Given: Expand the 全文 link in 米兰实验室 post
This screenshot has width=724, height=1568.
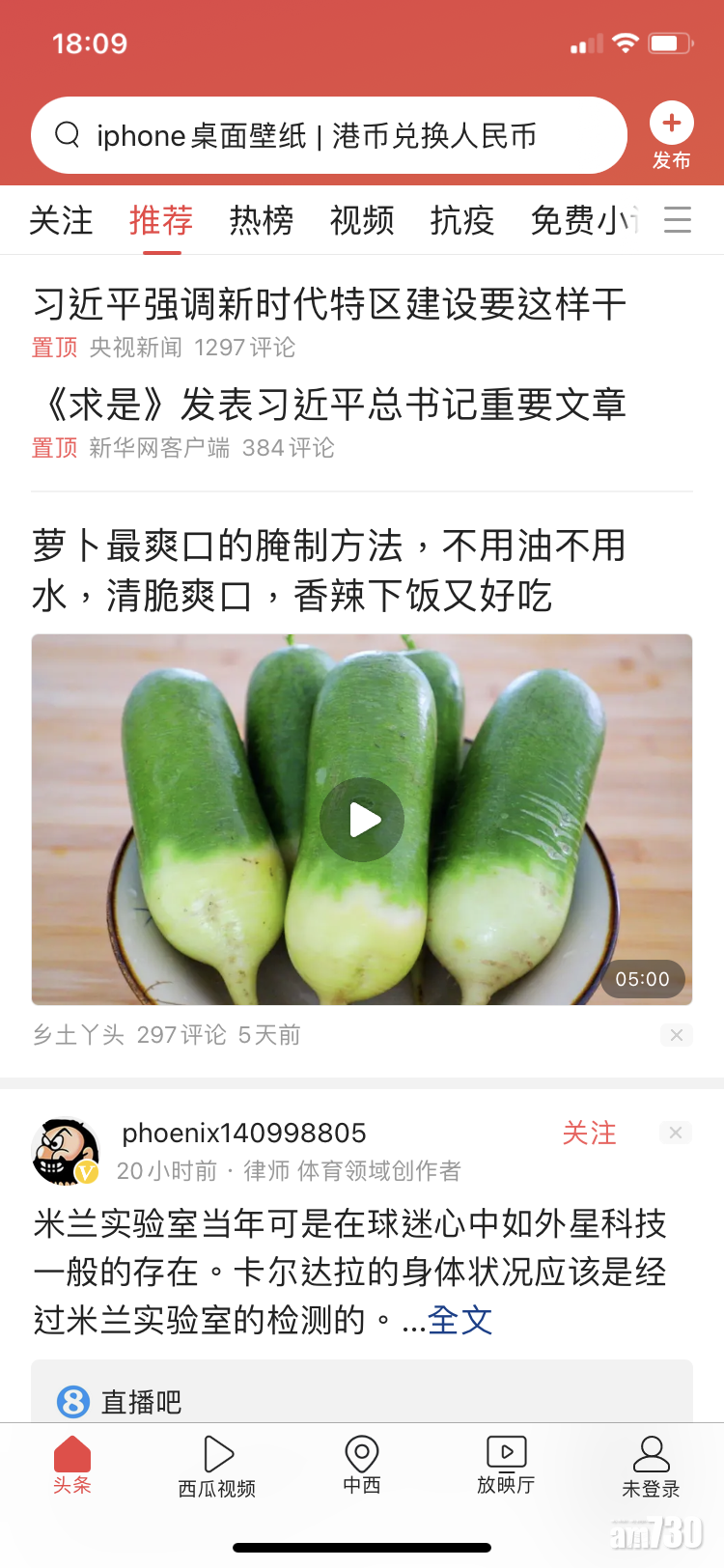Looking at the screenshot, I should pyautogui.click(x=459, y=1320).
